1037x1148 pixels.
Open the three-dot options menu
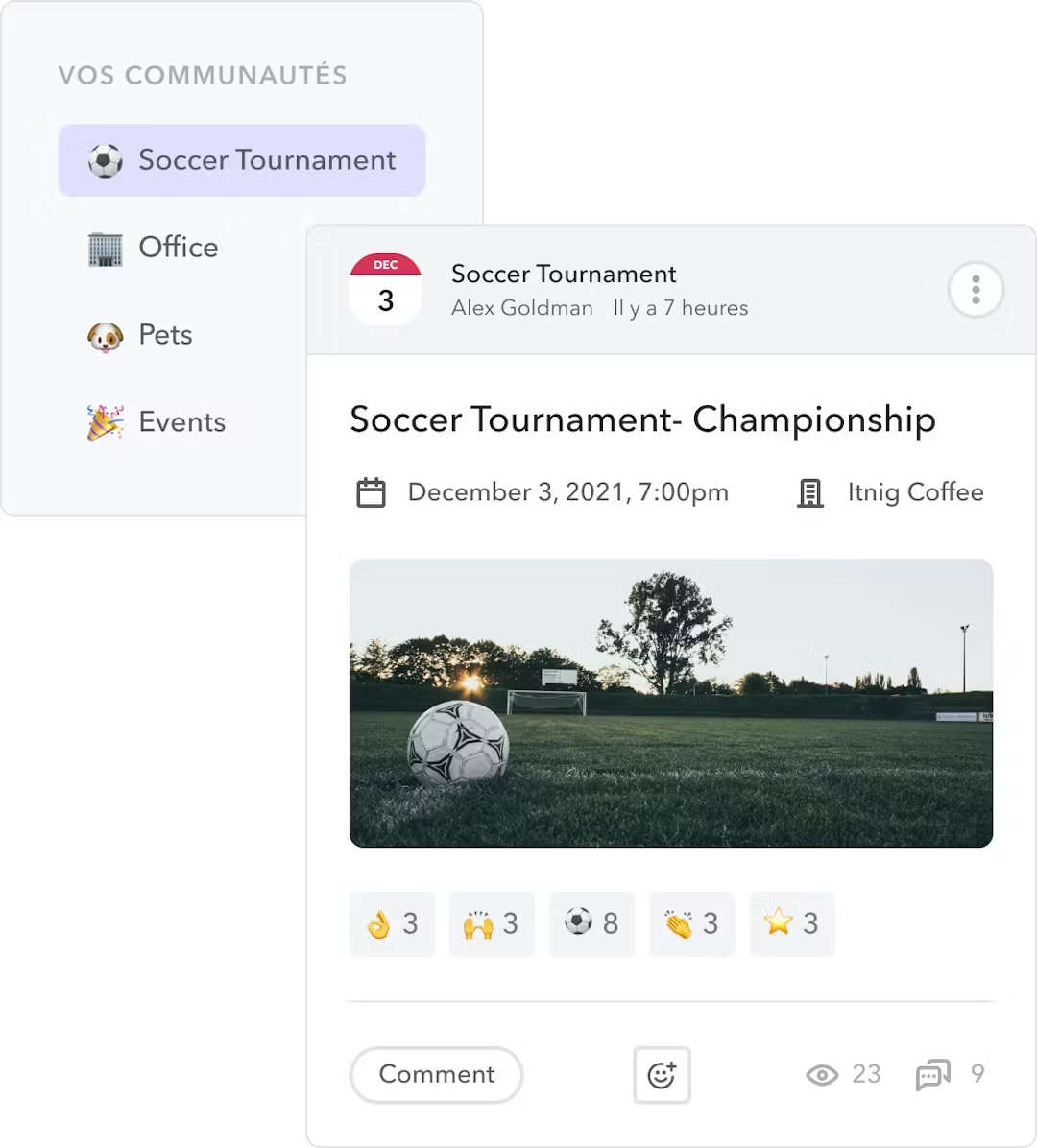(x=976, y=289)
